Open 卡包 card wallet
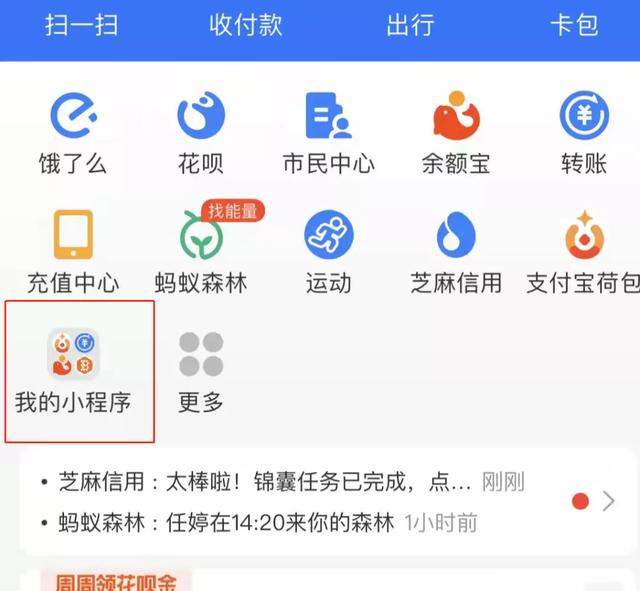 click(x=574, y=25)
